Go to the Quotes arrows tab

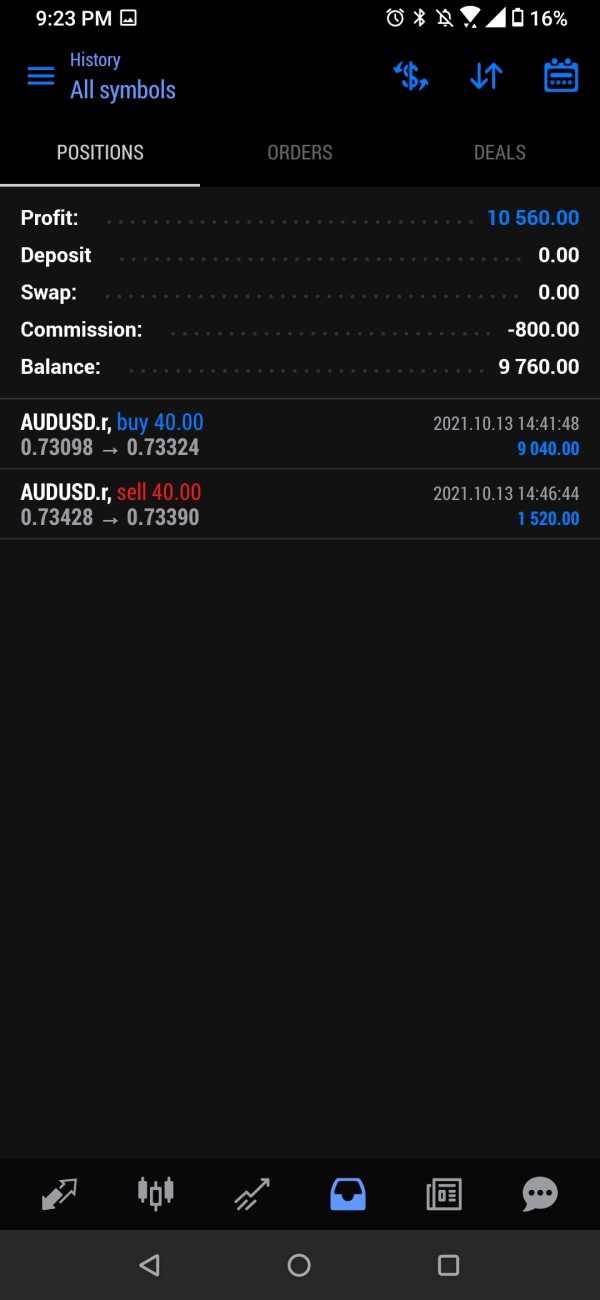(59, 1193)
